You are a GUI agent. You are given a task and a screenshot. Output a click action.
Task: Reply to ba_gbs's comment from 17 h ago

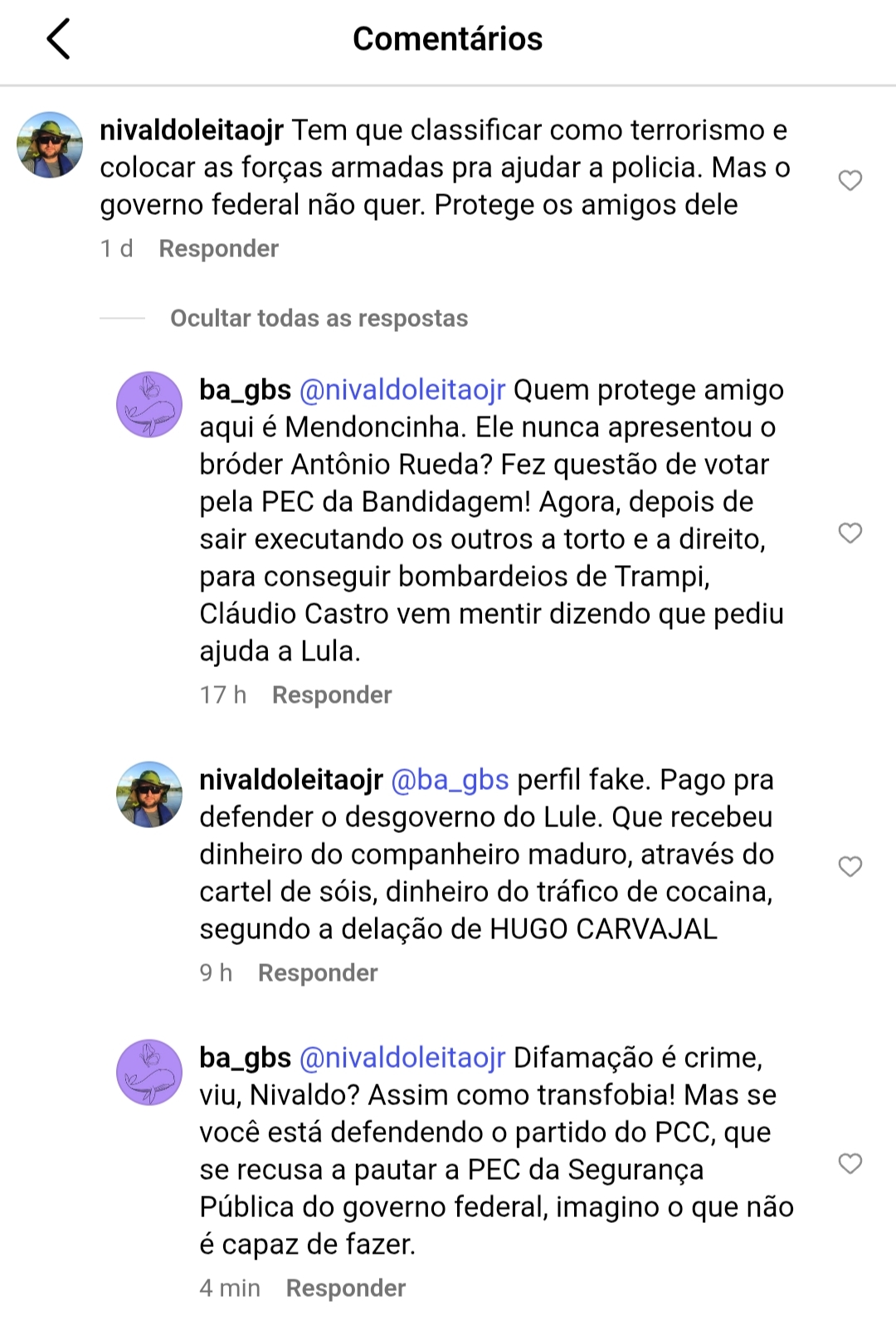pos(331,695)
